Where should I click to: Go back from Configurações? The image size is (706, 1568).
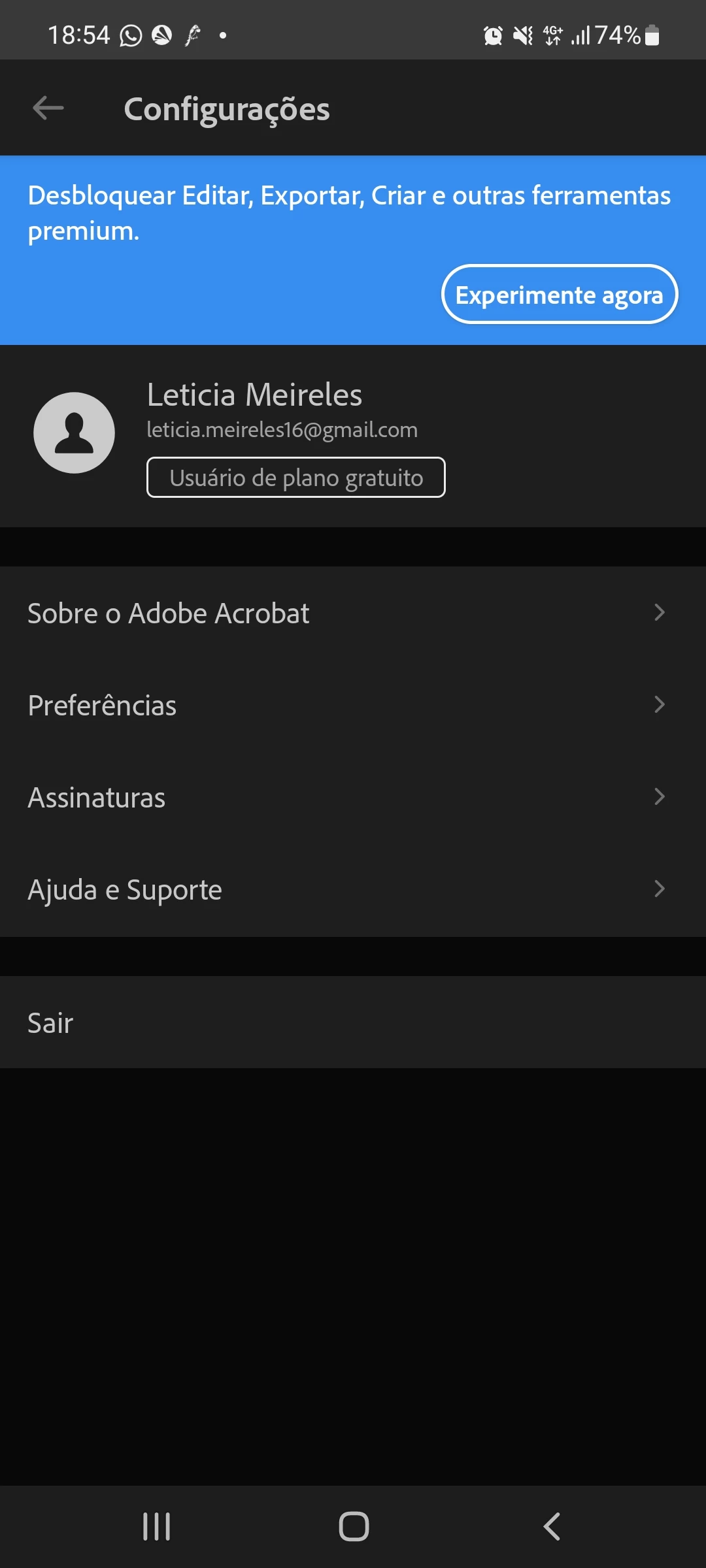[x=48, y=108]
